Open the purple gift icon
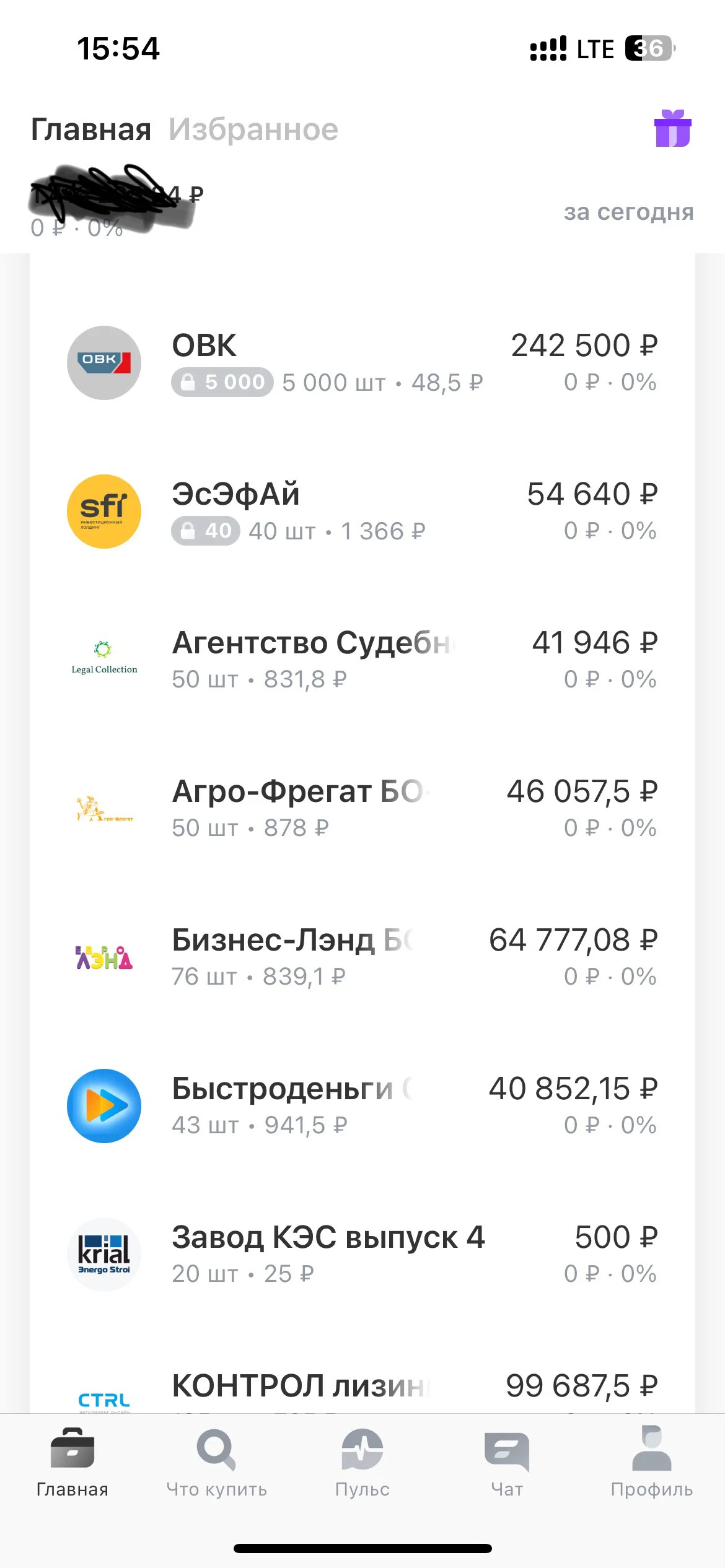The height and width of the screenshot is (1568, 725). 673,128
